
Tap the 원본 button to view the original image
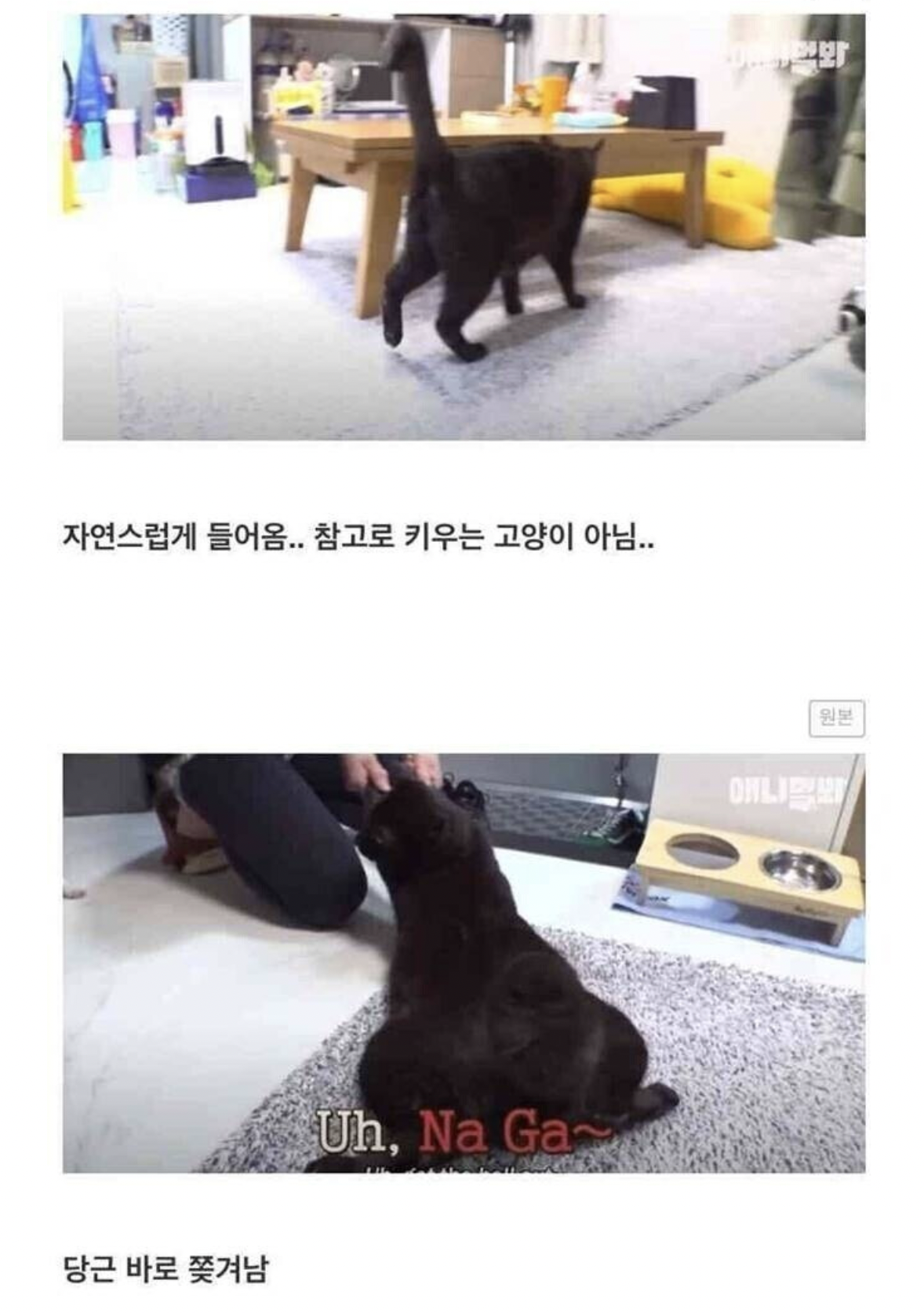(836, 718)
